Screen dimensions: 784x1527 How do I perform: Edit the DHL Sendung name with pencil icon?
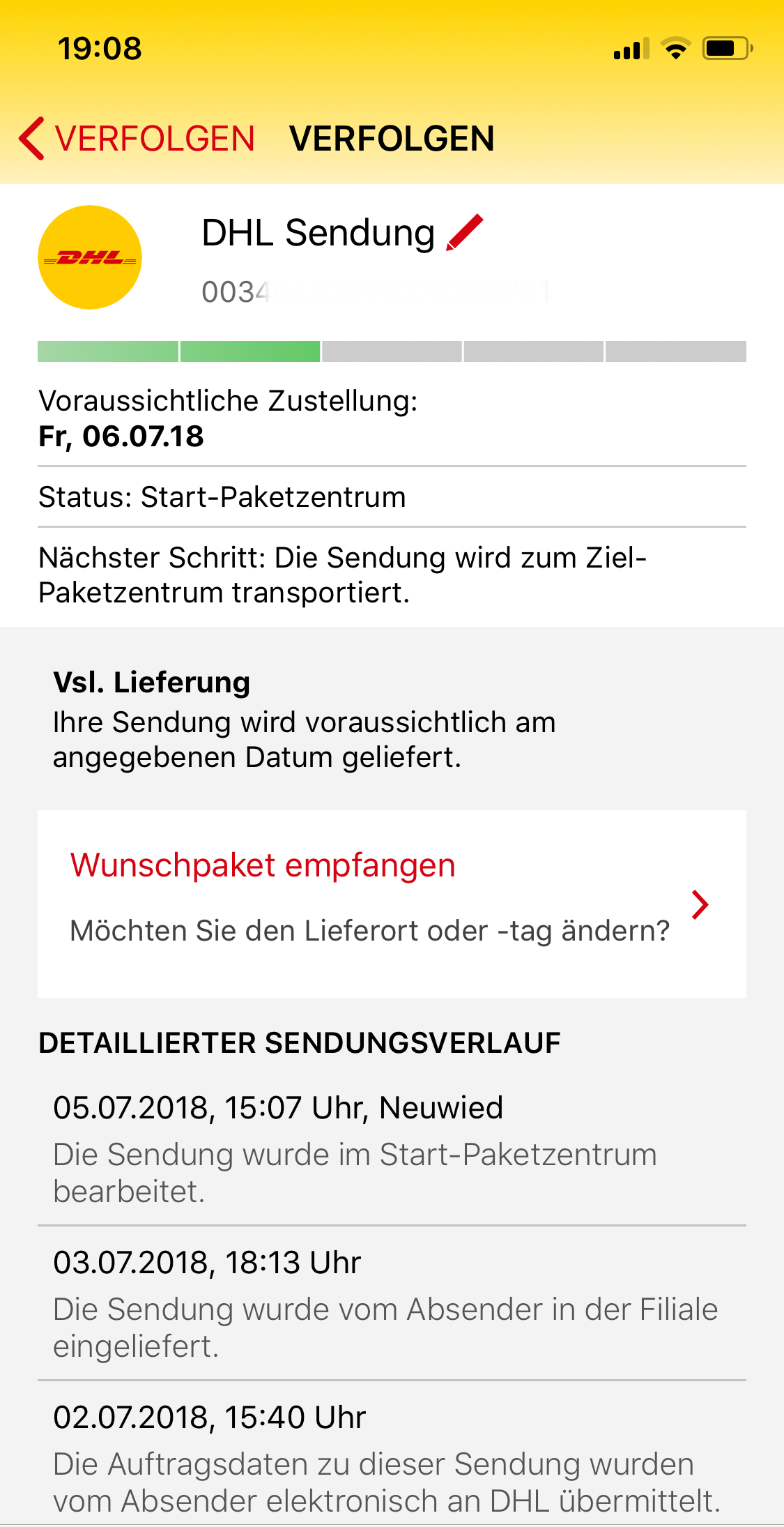[464, 232]
